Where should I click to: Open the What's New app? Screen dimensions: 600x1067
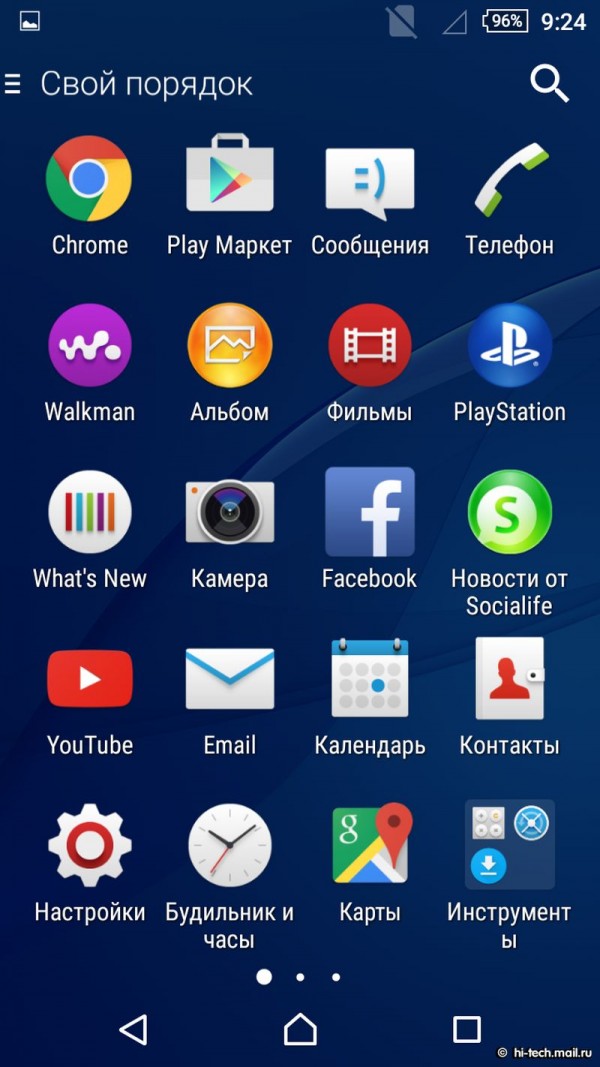[x=89, y=512]
